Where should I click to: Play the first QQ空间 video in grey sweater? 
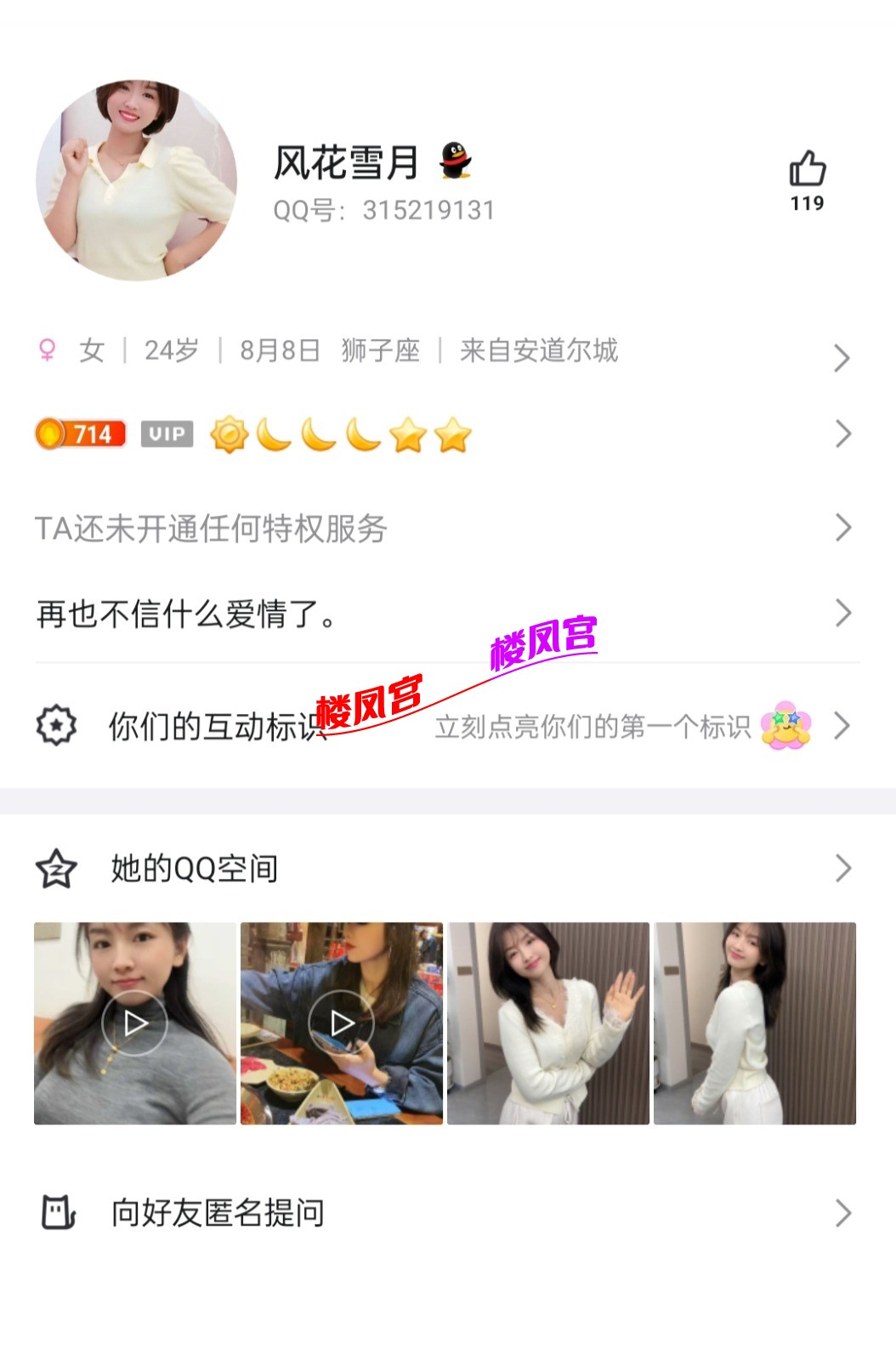[135, 1023]
